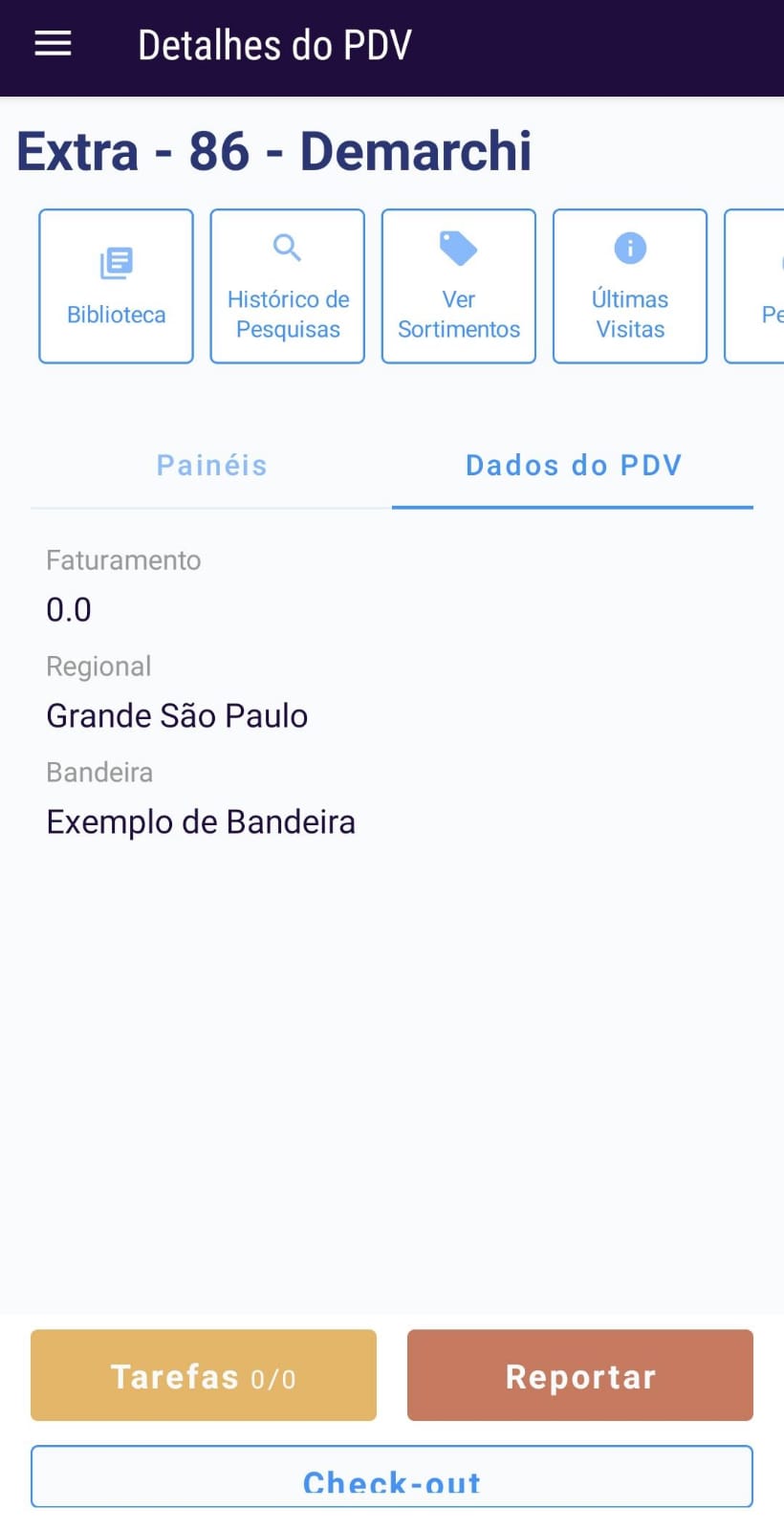View Últimas Visitas
This screenshot has height=1530, width=784.
pyautogui.click(x=630, y=286)
